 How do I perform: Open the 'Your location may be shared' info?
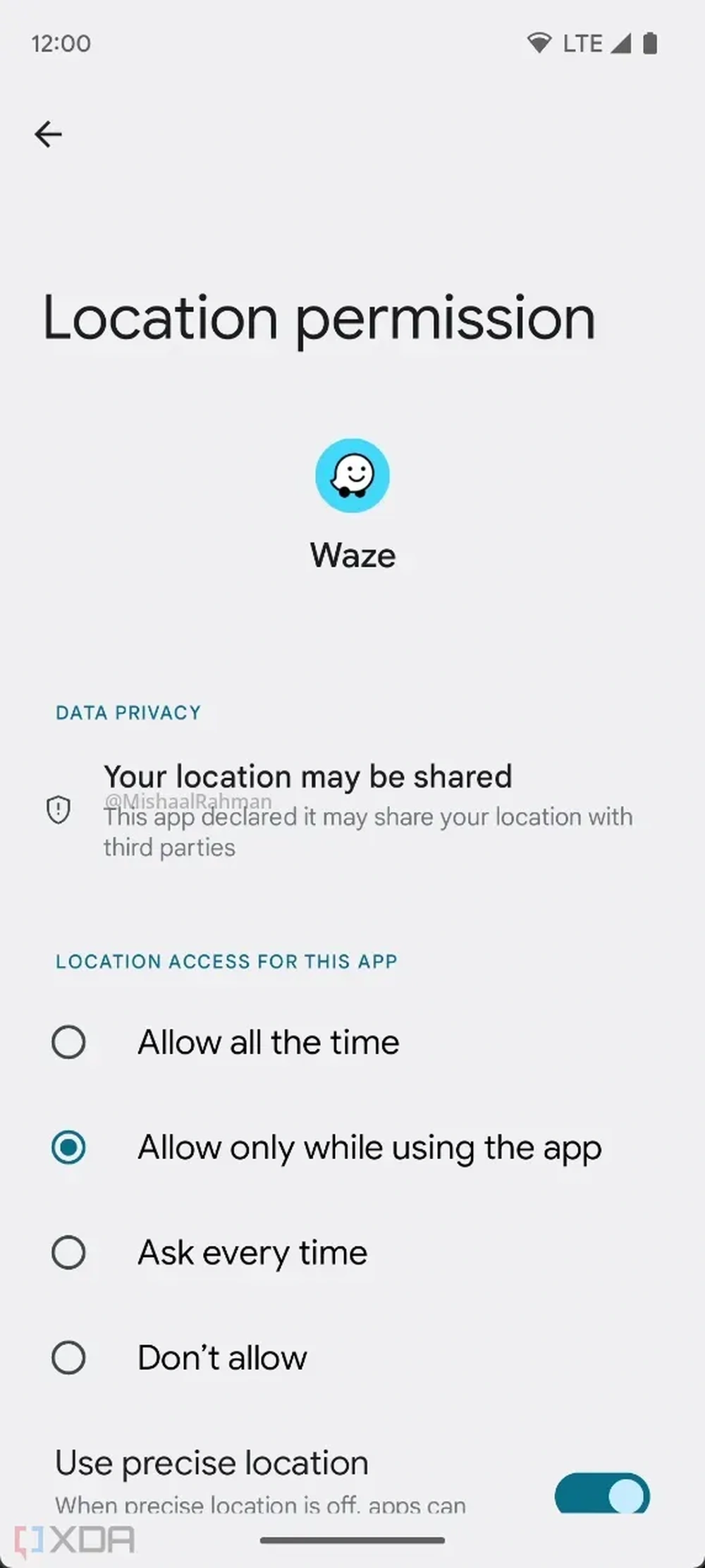[338, 809]
